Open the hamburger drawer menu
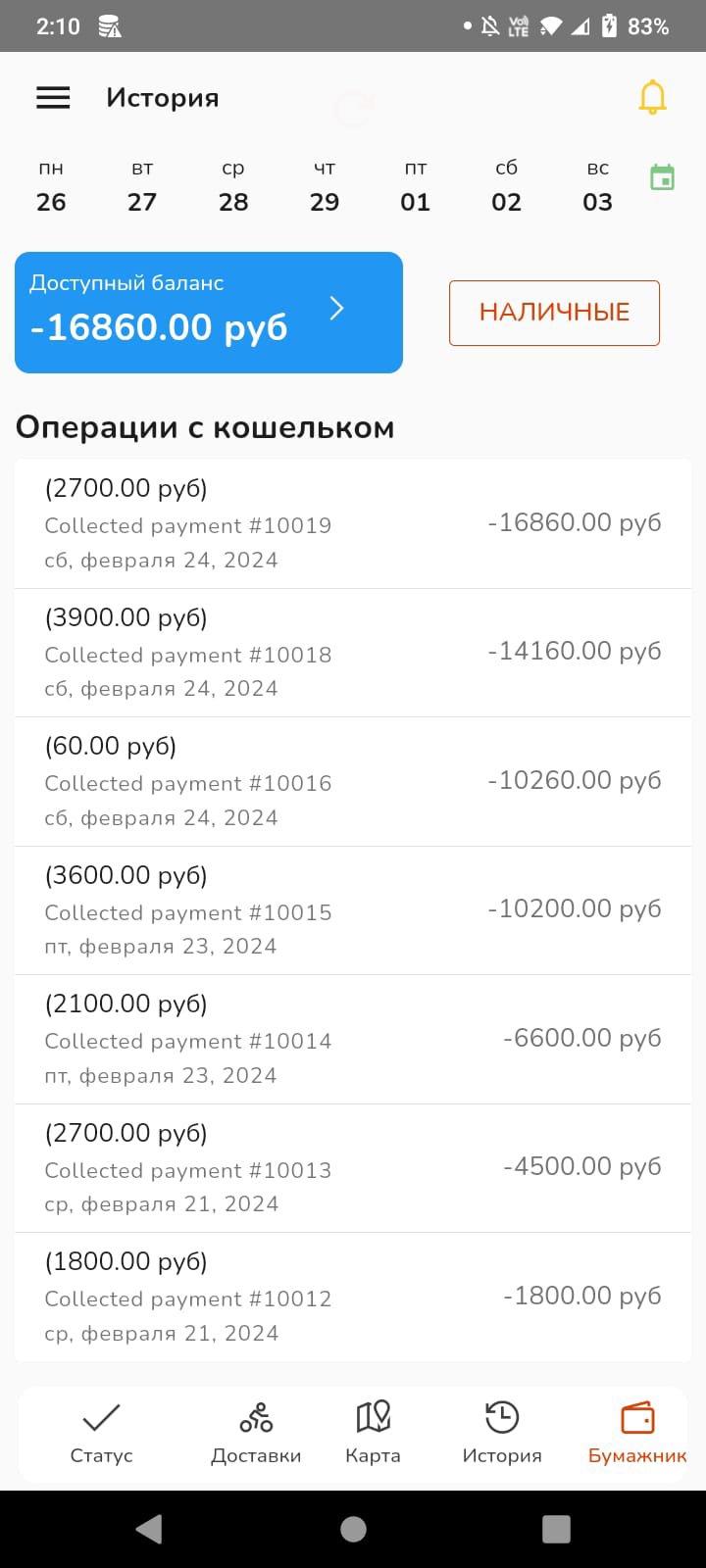This screenshot has height=1568, width=706. [x=53, y=98]
